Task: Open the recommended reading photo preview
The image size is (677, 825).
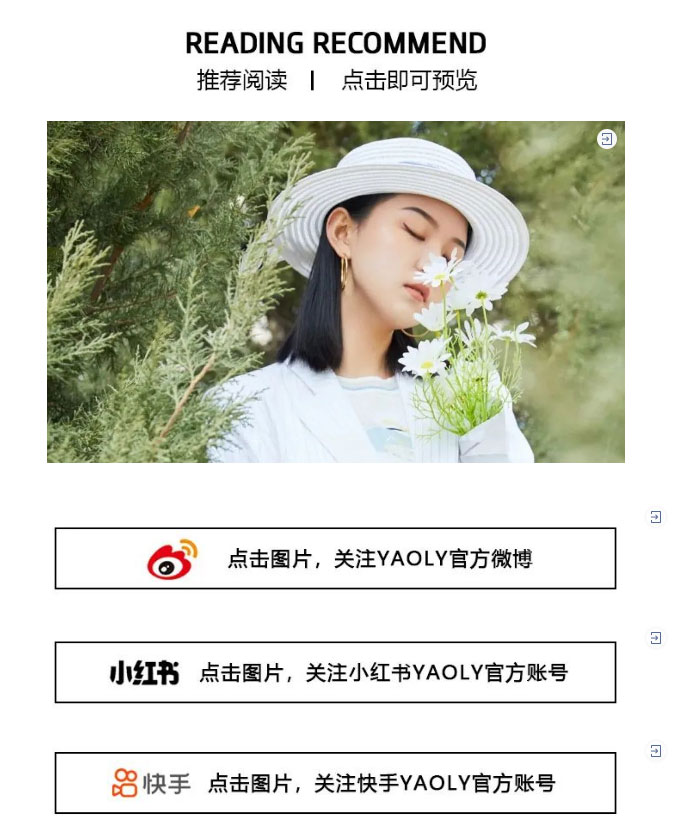Action: point(335,291)
